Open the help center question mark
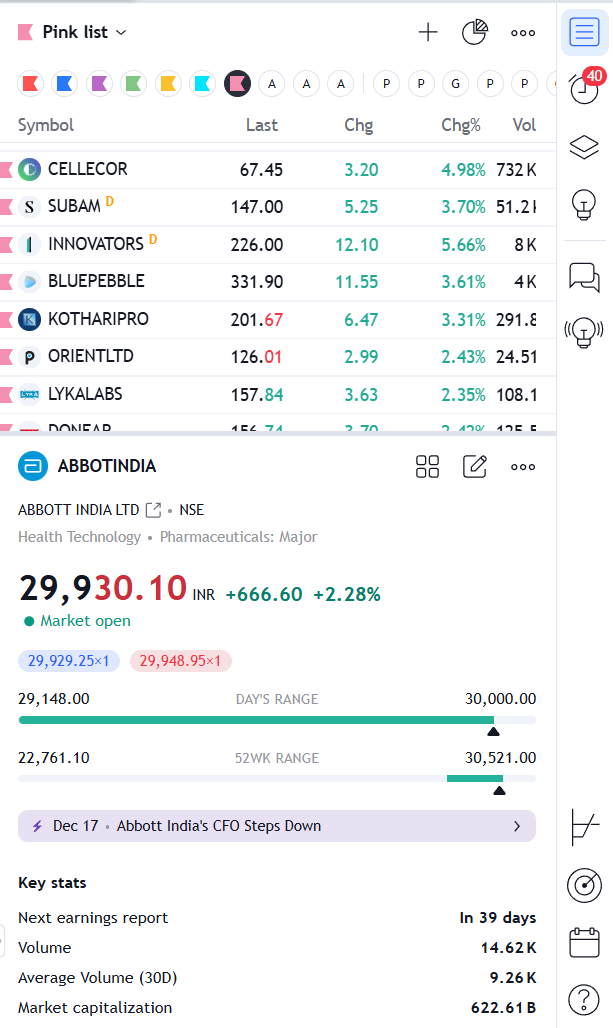Viewport: 613px width, 1028px height. tap(584, 998)
